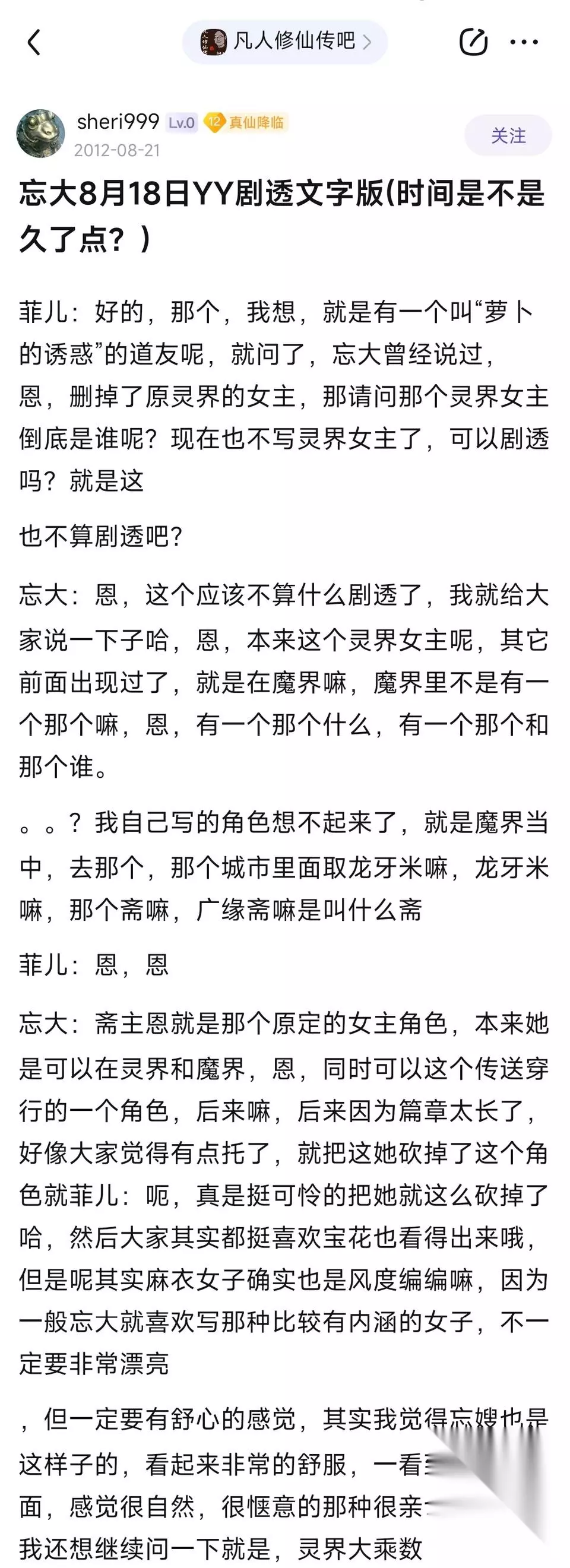Screen dimensions: 570x1568
Task: Tap the share icon in the top bar
Action: coord(473,42)
